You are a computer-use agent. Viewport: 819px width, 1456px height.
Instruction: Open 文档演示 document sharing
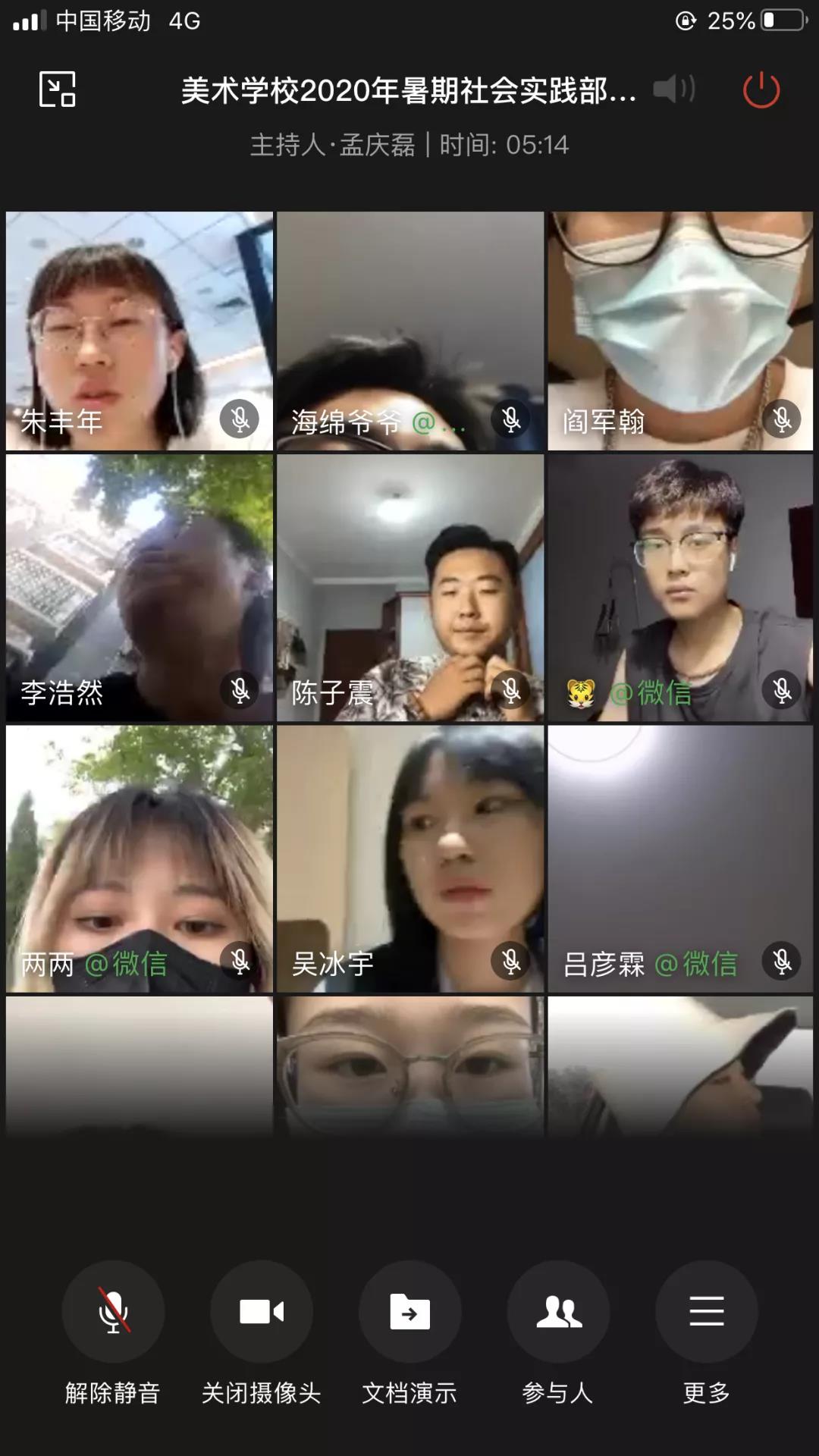(409, 1313)
